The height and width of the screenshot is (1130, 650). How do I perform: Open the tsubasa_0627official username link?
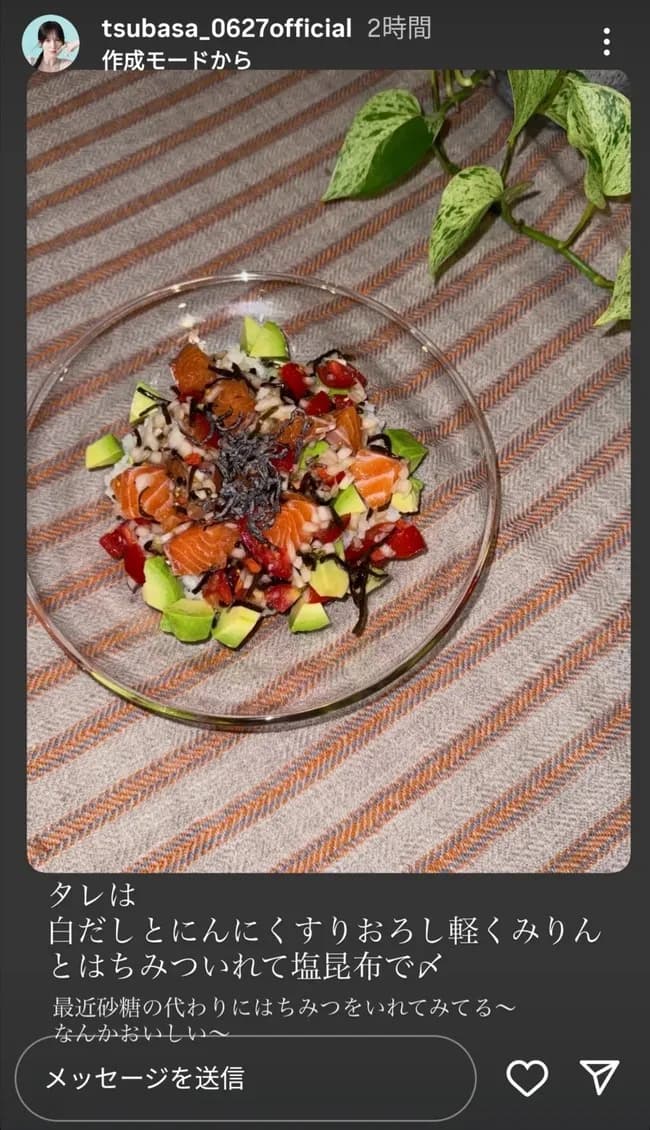pyautogui.click(x=226, y=28)
